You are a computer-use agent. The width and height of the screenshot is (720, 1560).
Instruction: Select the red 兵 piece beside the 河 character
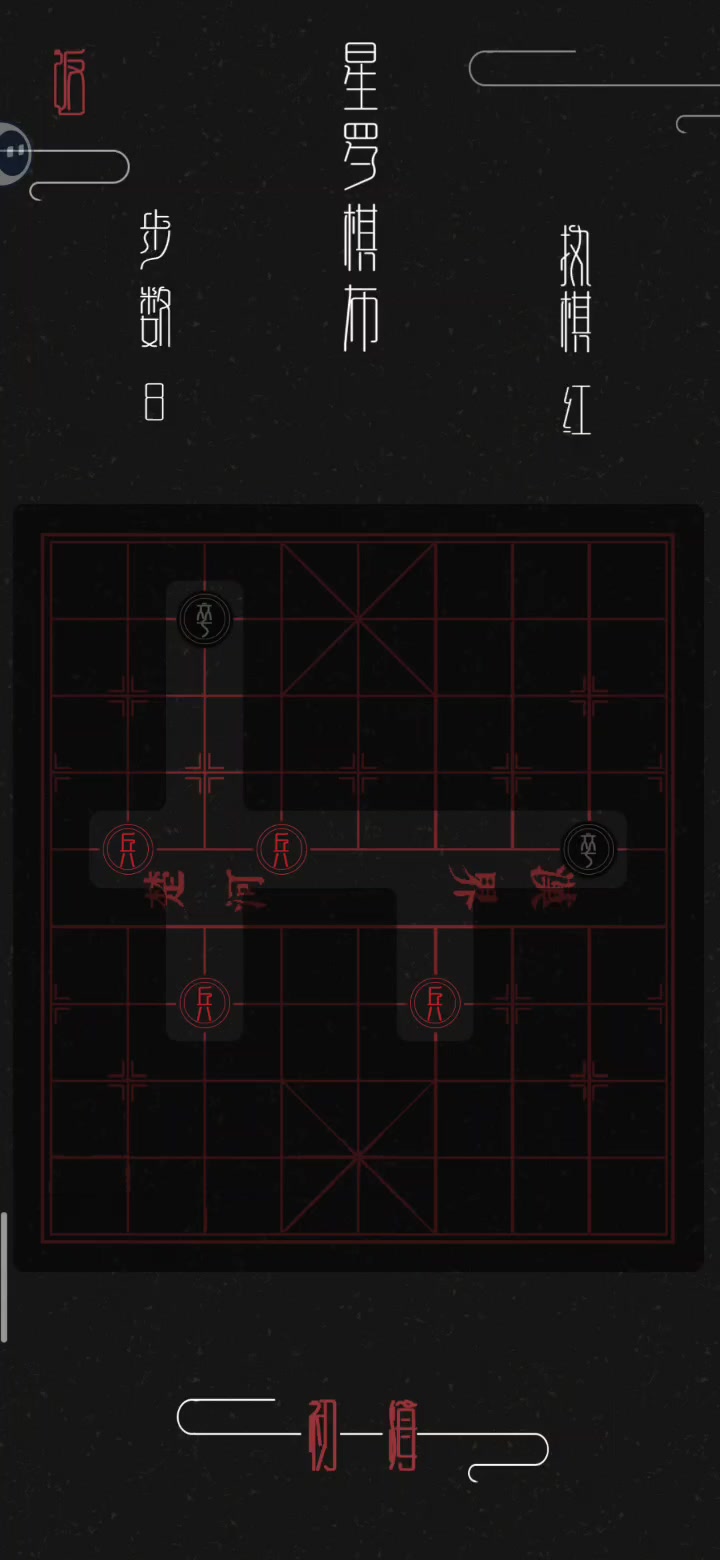click(282, 850)
